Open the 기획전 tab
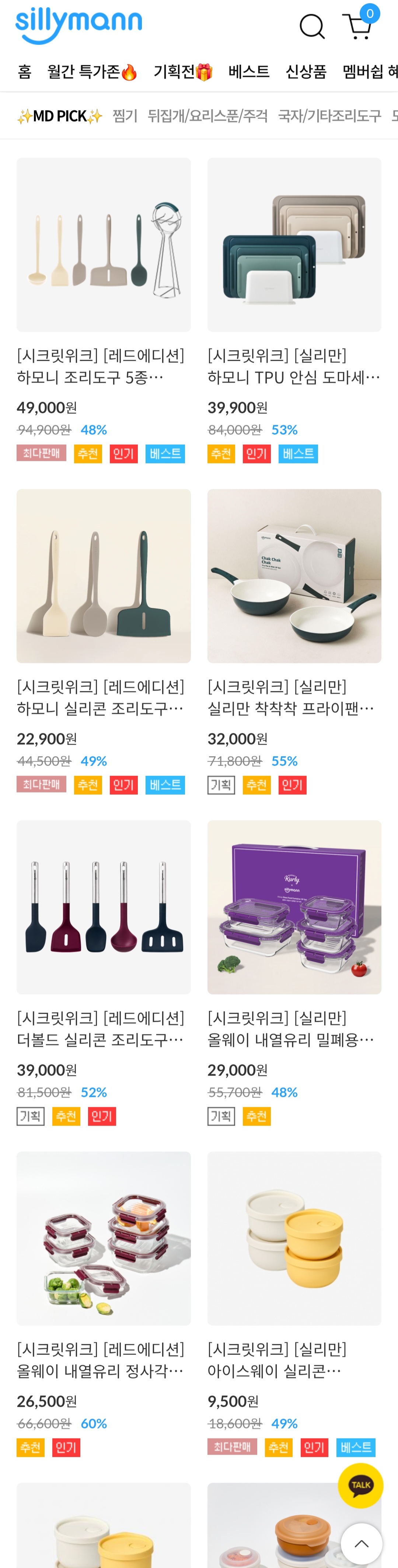The height and width of the screenshot is (1568, 398). 182,72
